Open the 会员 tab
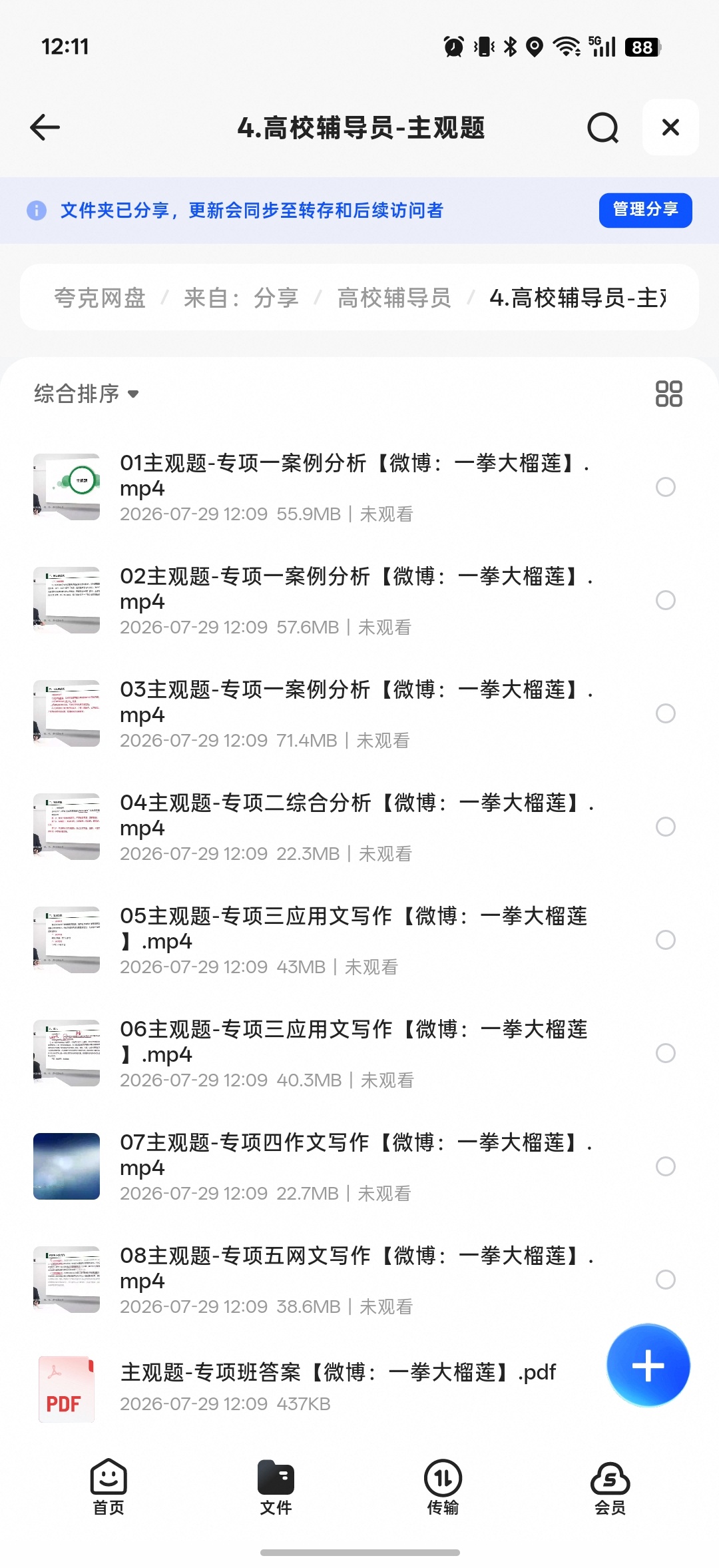Viewport: 719px width, 1568px height. (610, 1487)
